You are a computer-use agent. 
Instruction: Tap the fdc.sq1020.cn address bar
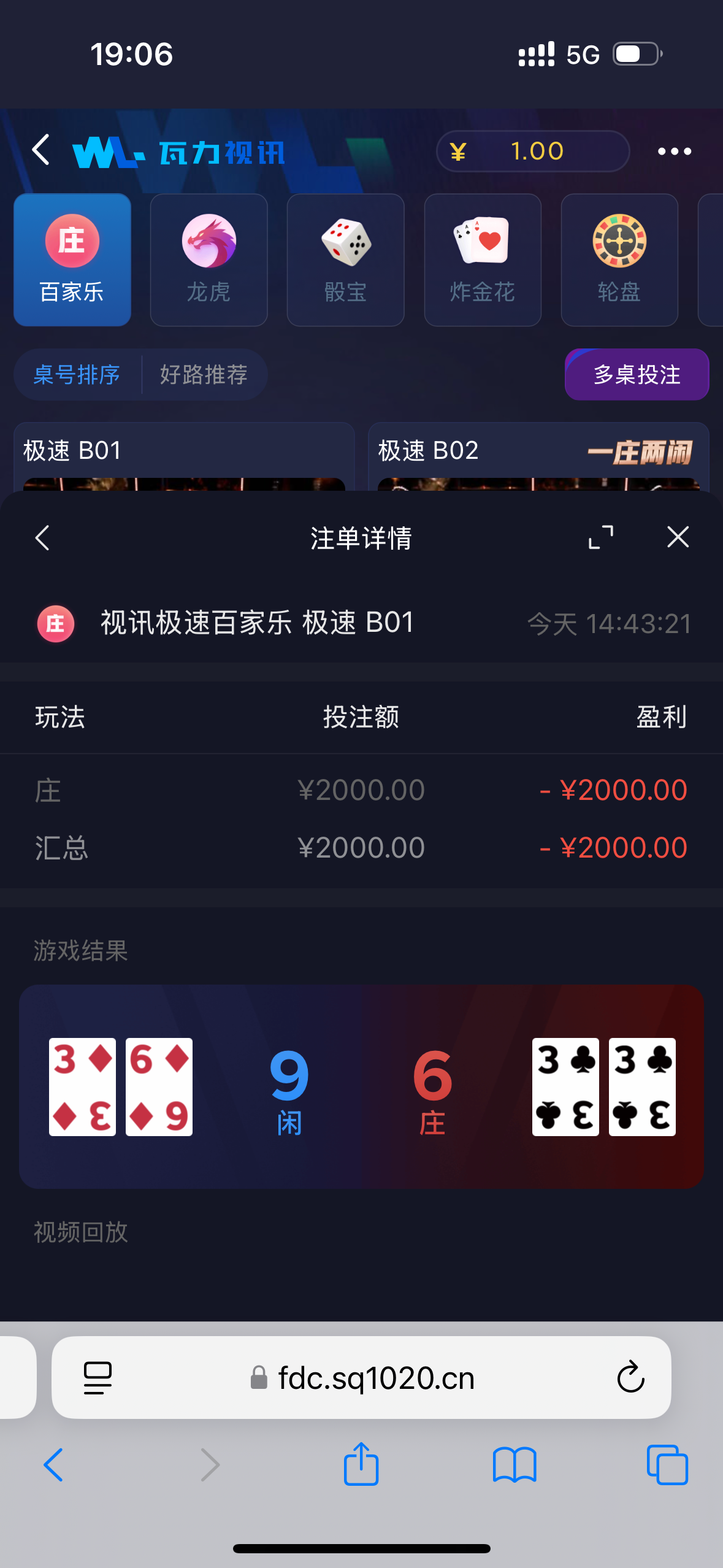375,1378
